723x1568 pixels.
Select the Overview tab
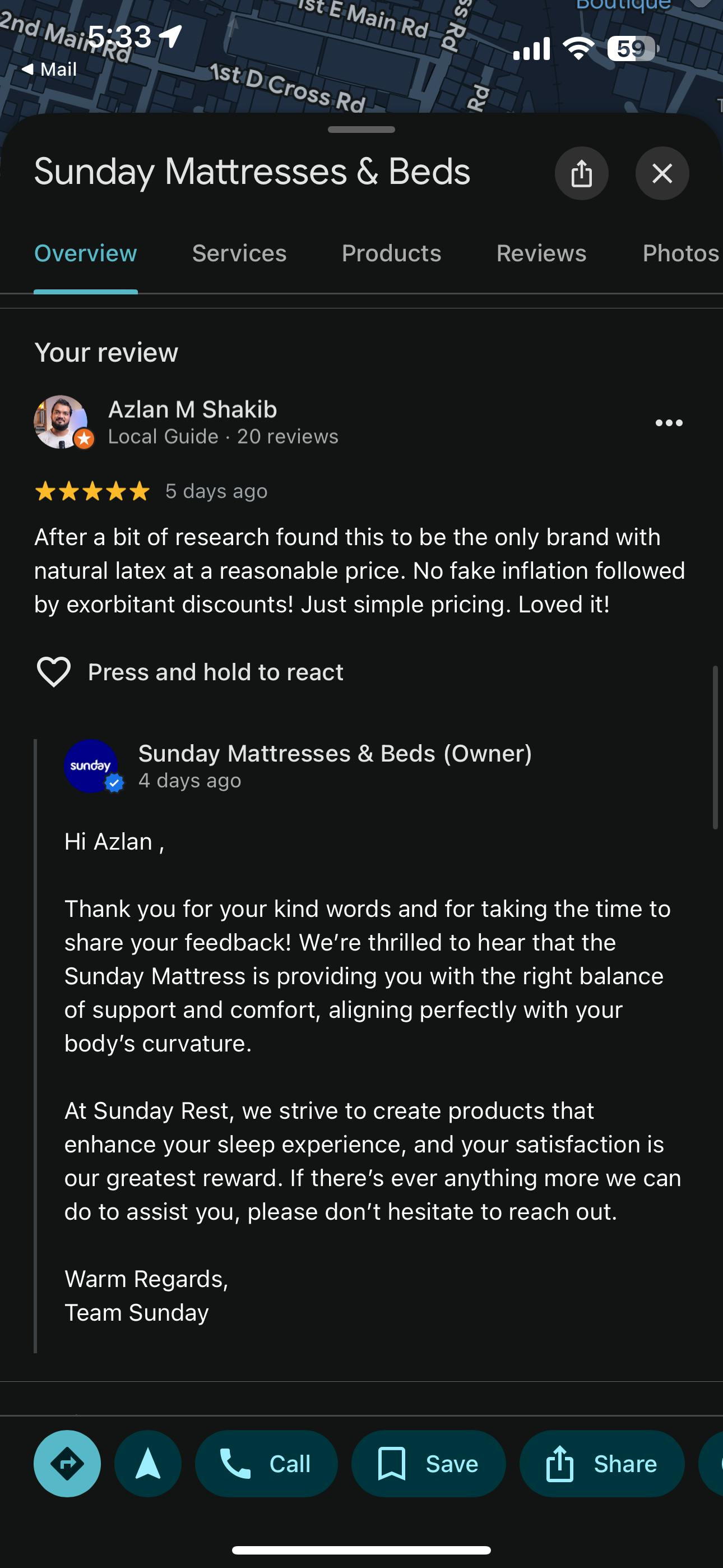coord(86,253)
